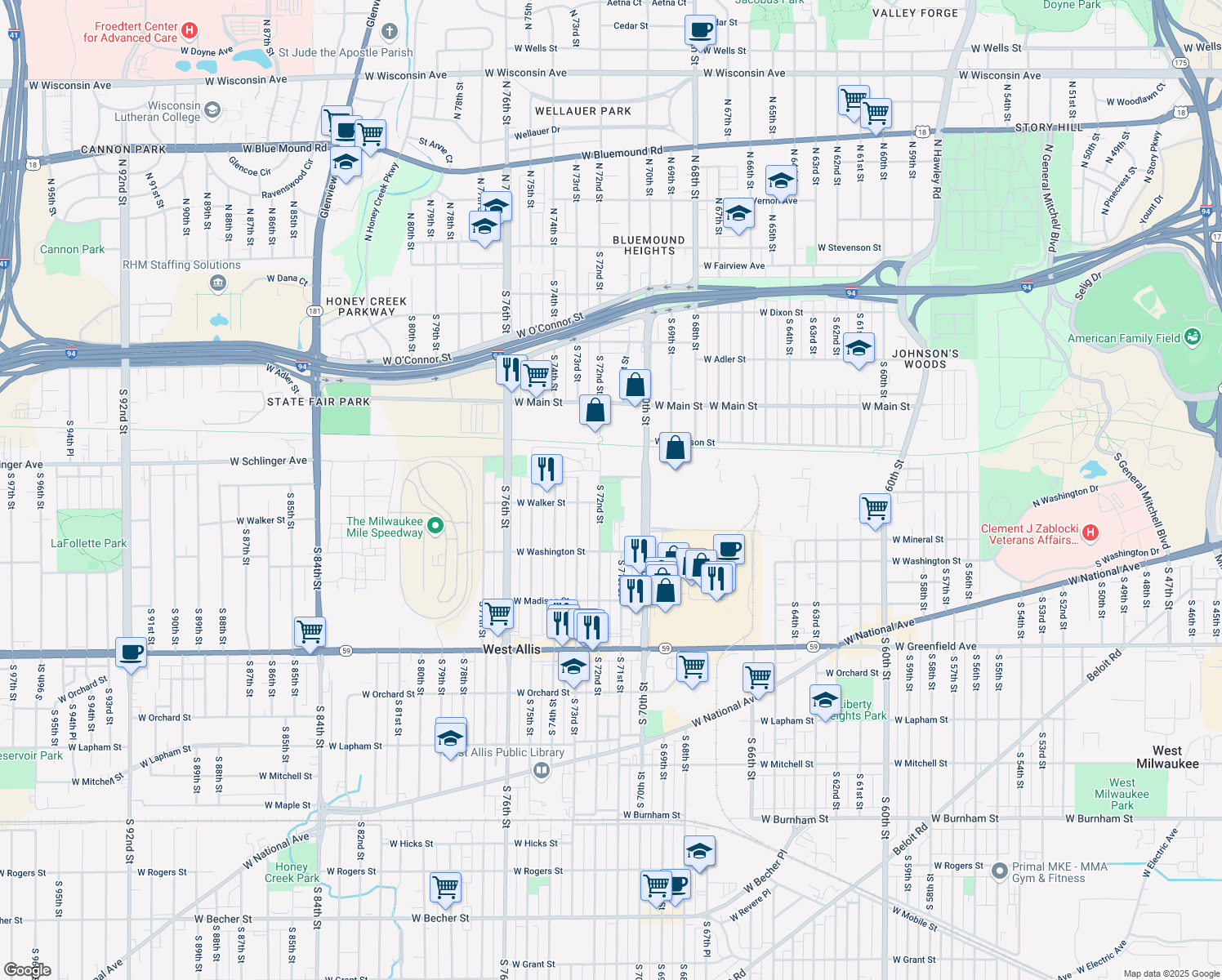Open Primal MKE MMA Gym & Fitness pin
The width and height of the screenshot is (1222, 980).
point(1000,871)
